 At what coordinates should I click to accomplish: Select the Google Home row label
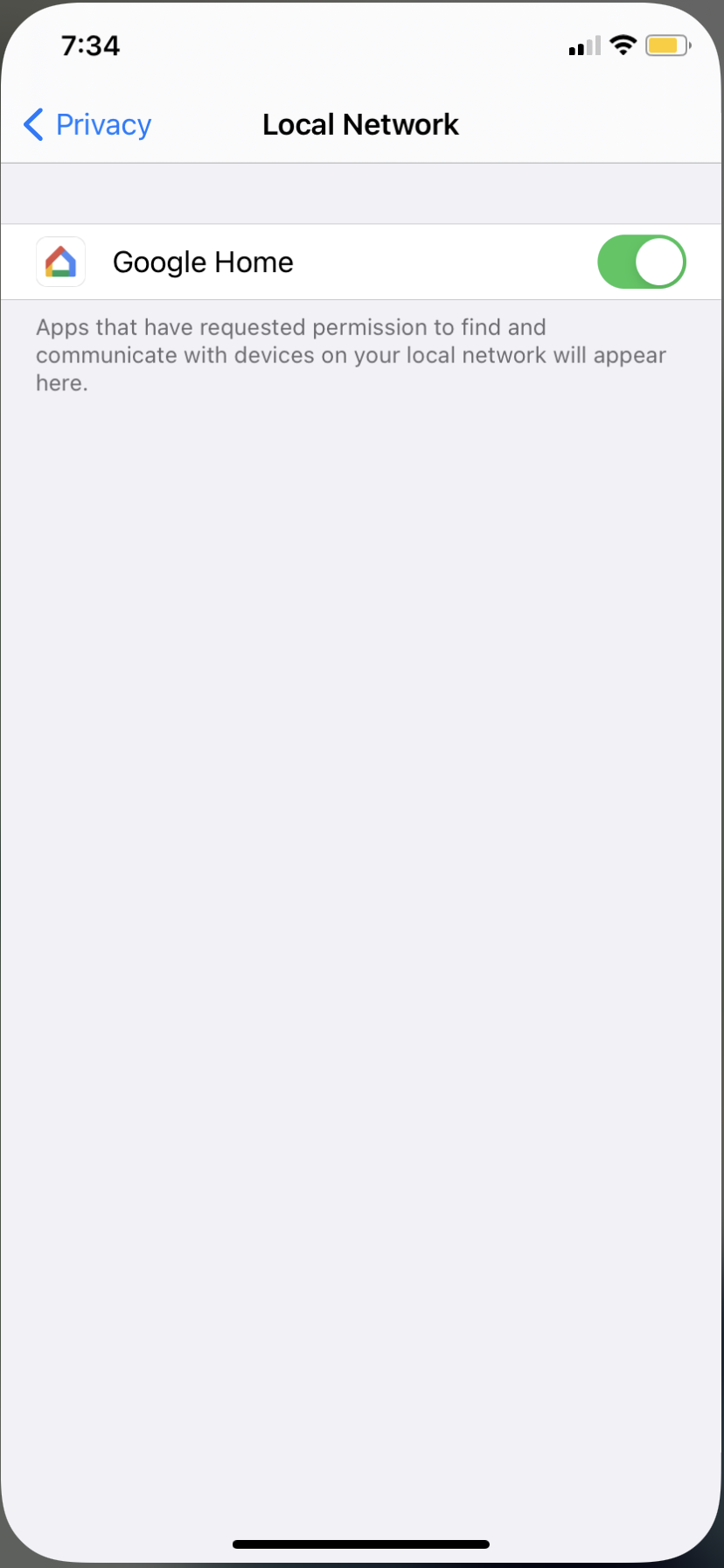coord(202,261)
